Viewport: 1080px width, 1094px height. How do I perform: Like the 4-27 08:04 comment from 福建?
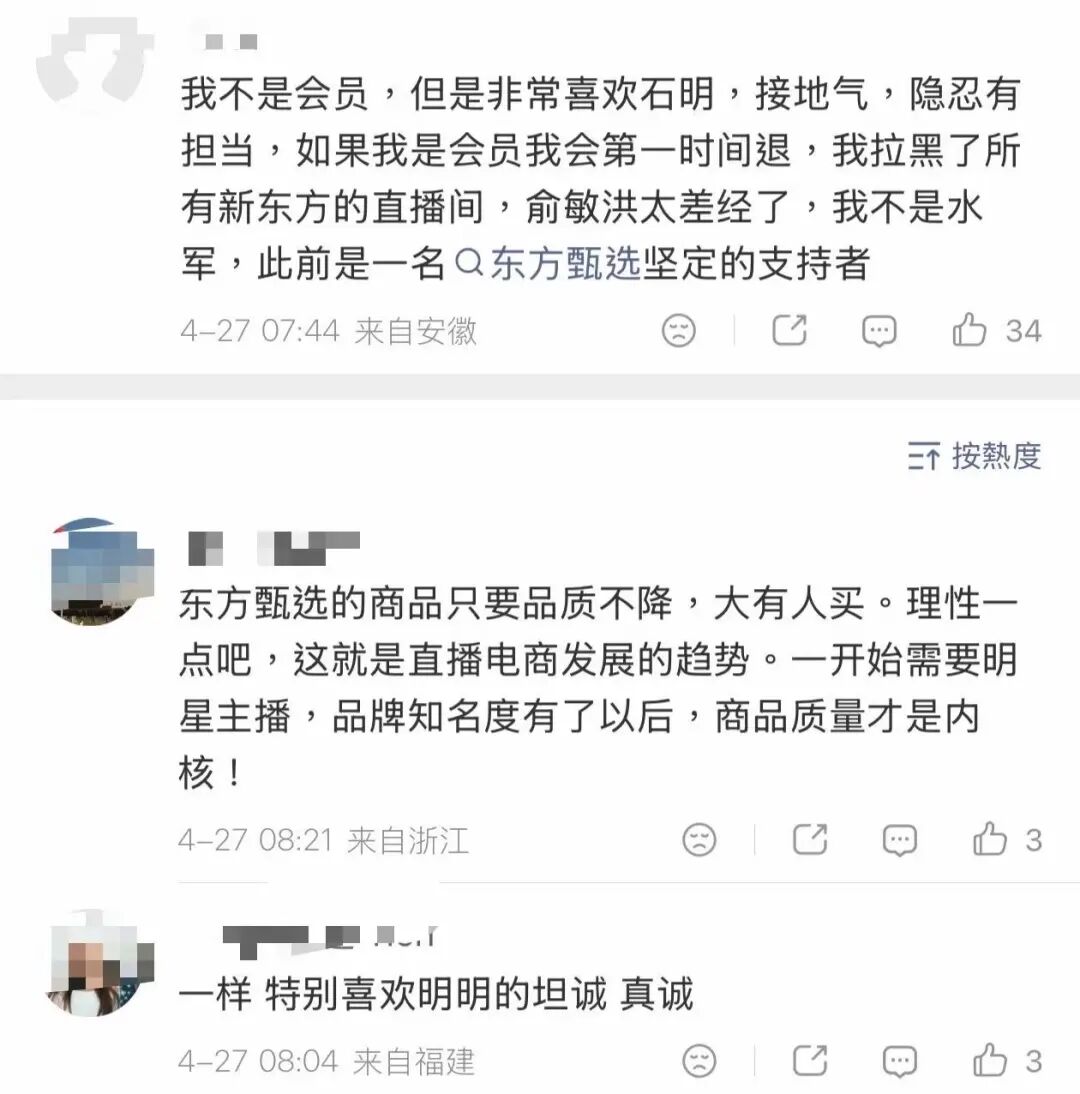(x=990, y=1059)
